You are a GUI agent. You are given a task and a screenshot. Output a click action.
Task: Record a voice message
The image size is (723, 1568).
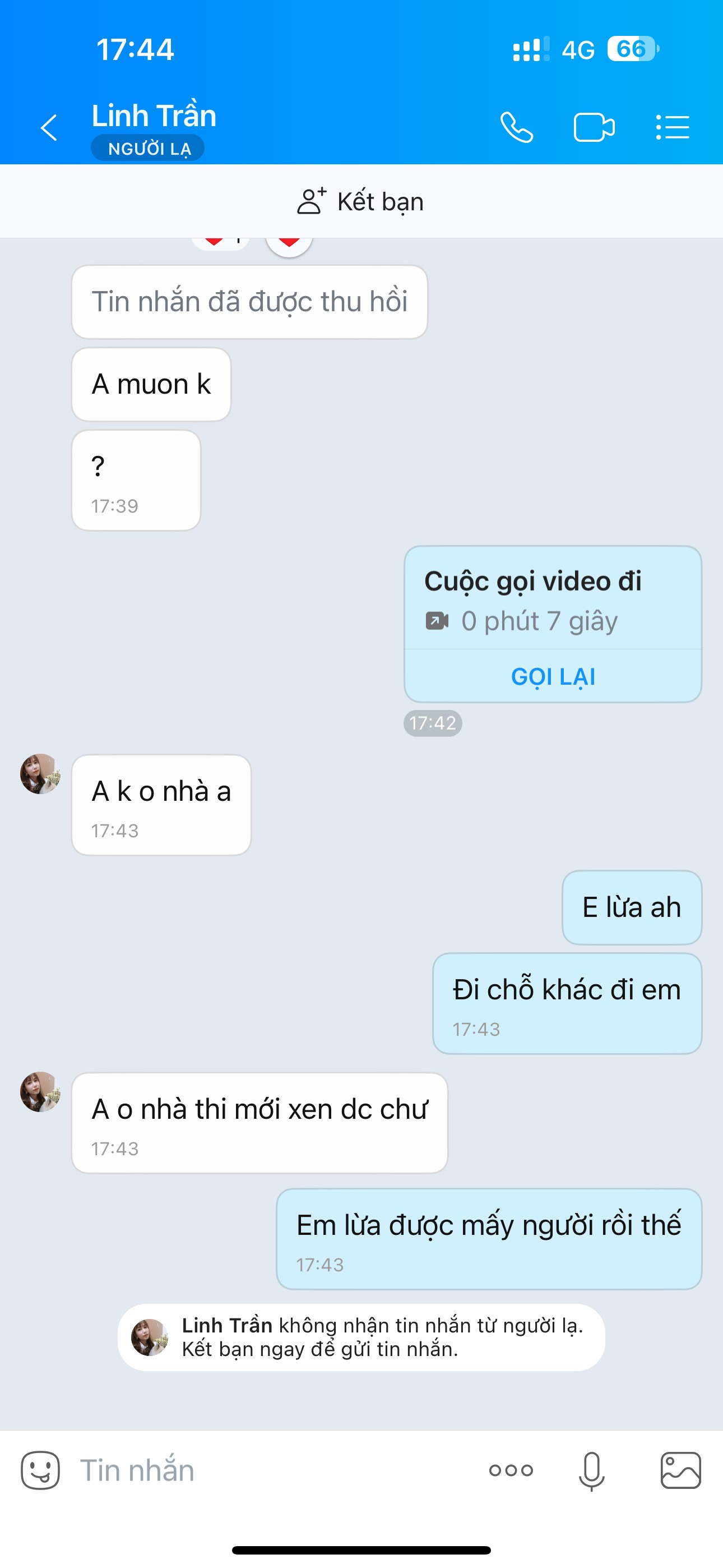591,1470
